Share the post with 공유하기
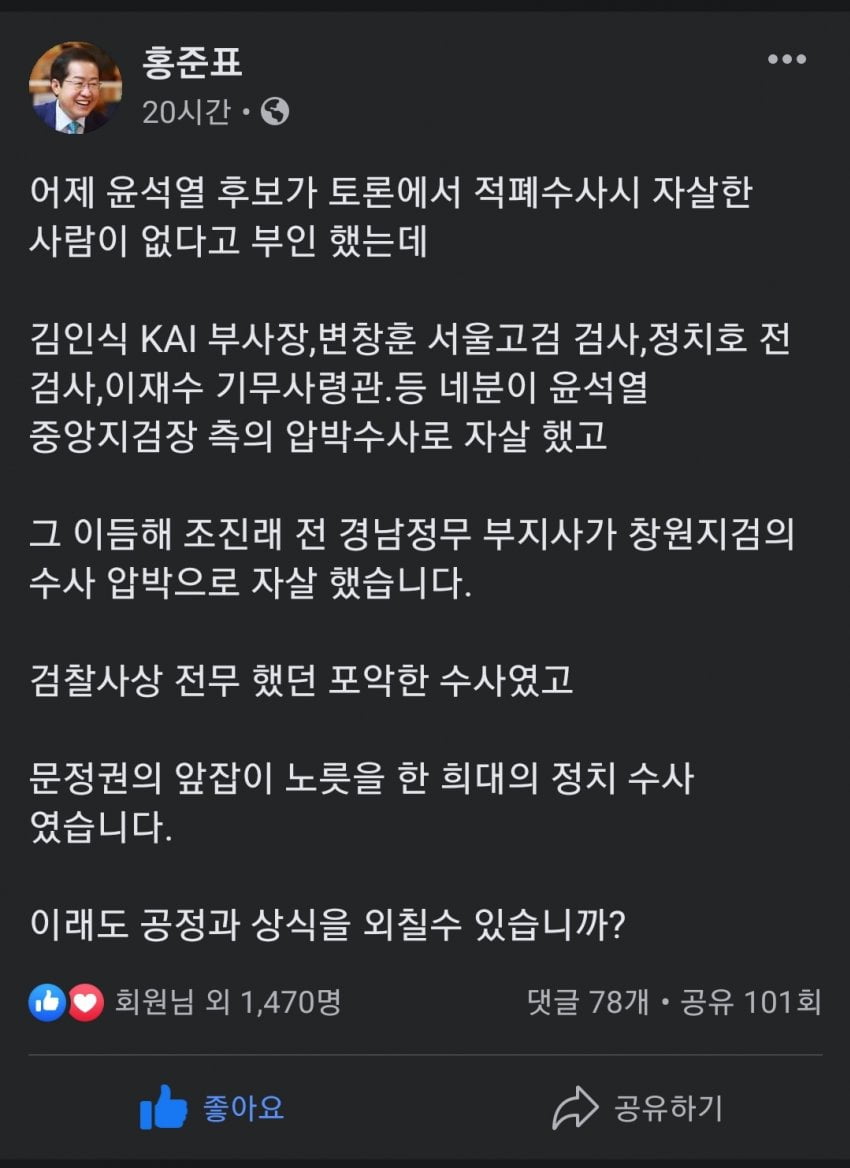This screenshot has width=850, height=1168. 637,1106
